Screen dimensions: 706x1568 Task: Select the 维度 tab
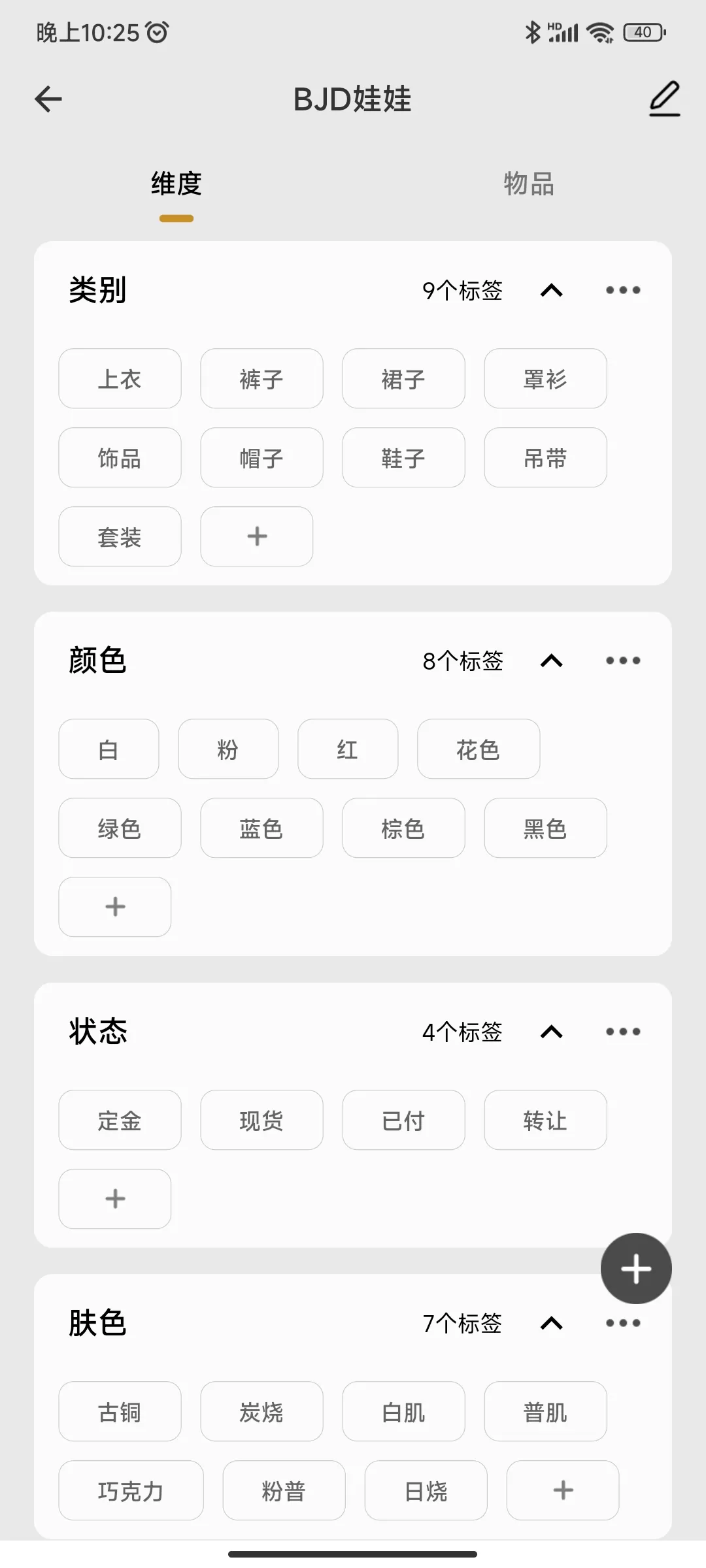click(x=175, y=184)
